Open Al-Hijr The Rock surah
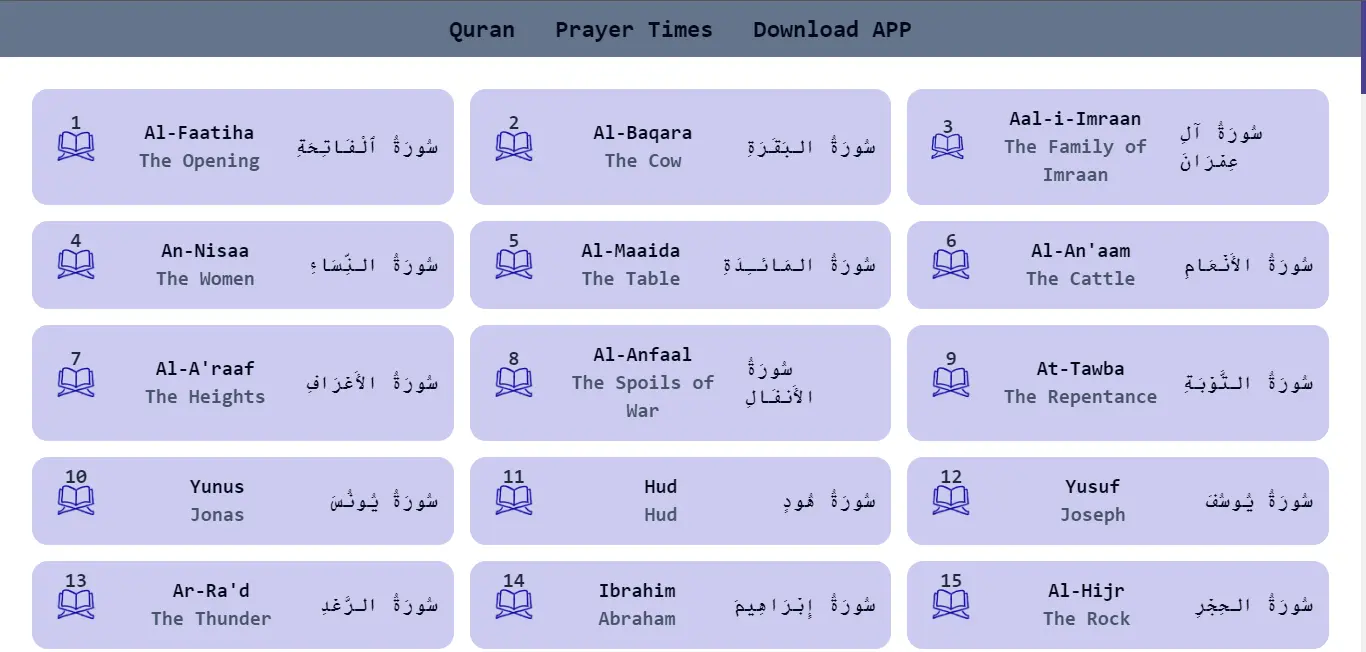This screenshot has height=652, width=1366. (x=1117, y=605)
